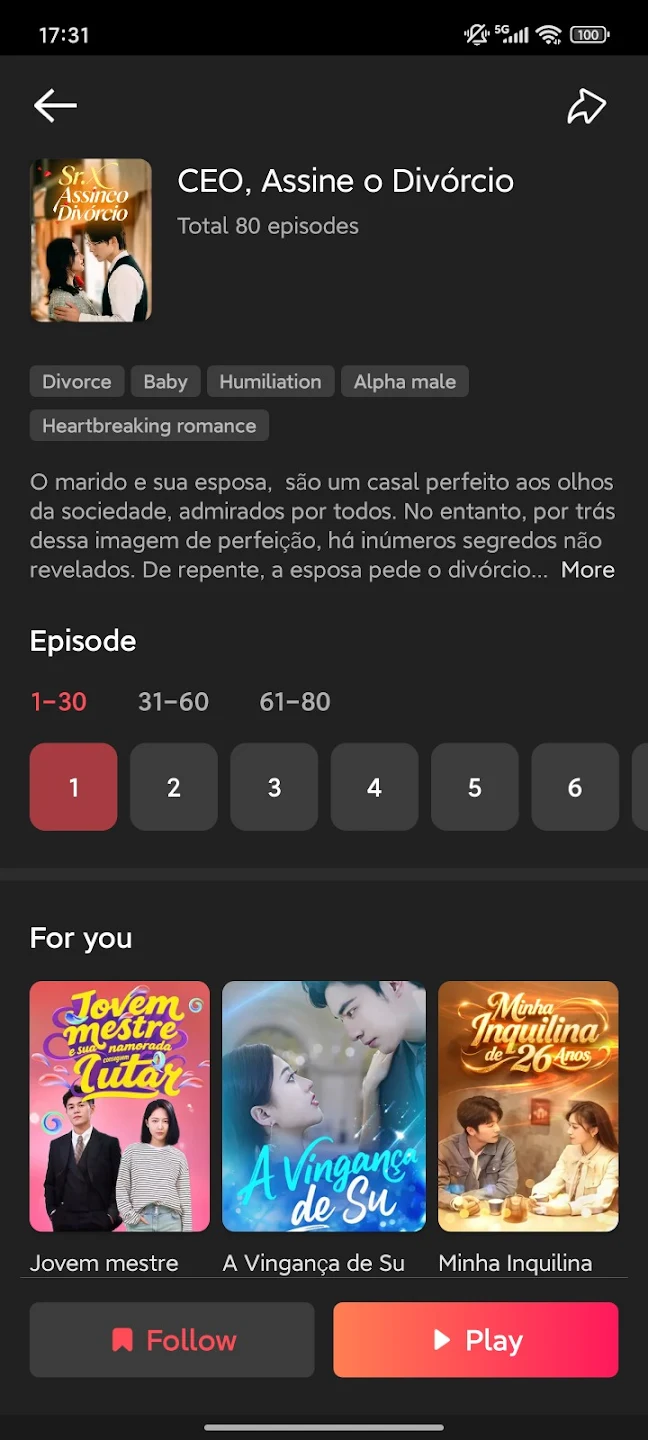Play episode 4 from the list
Viewport: 648px width, 1440px height.
[374, 787]
